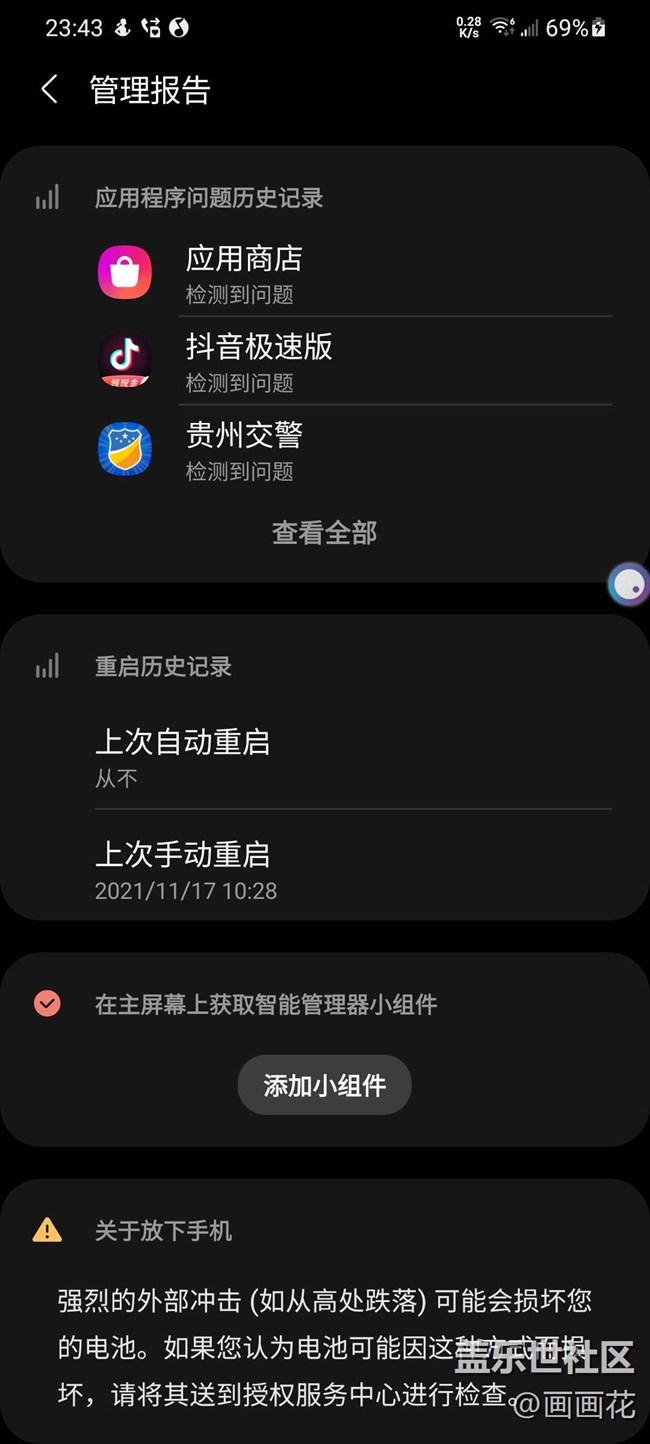Open the 抖音极速版 issue entry

pyautogui.click(x=325, y=361)
